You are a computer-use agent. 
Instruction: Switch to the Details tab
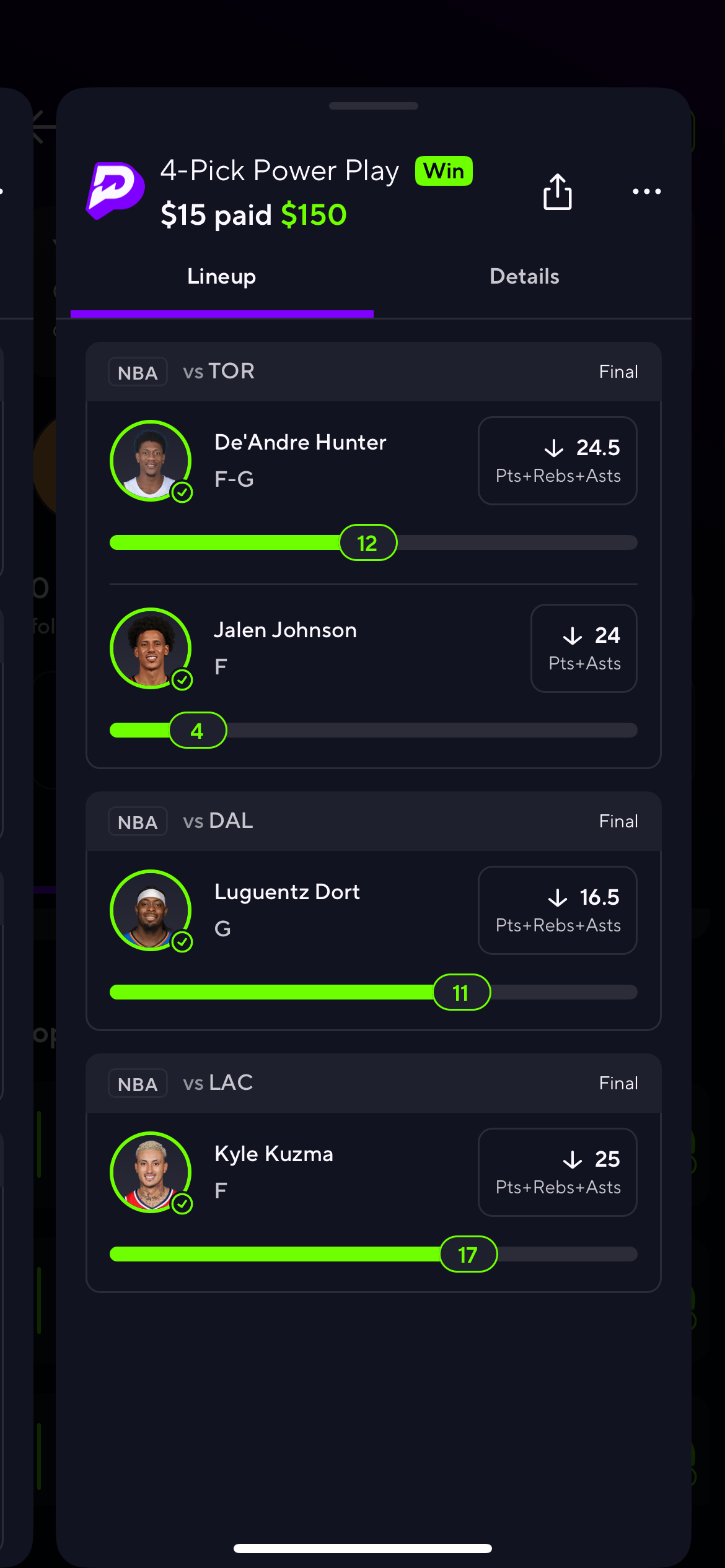pos(524,277)
